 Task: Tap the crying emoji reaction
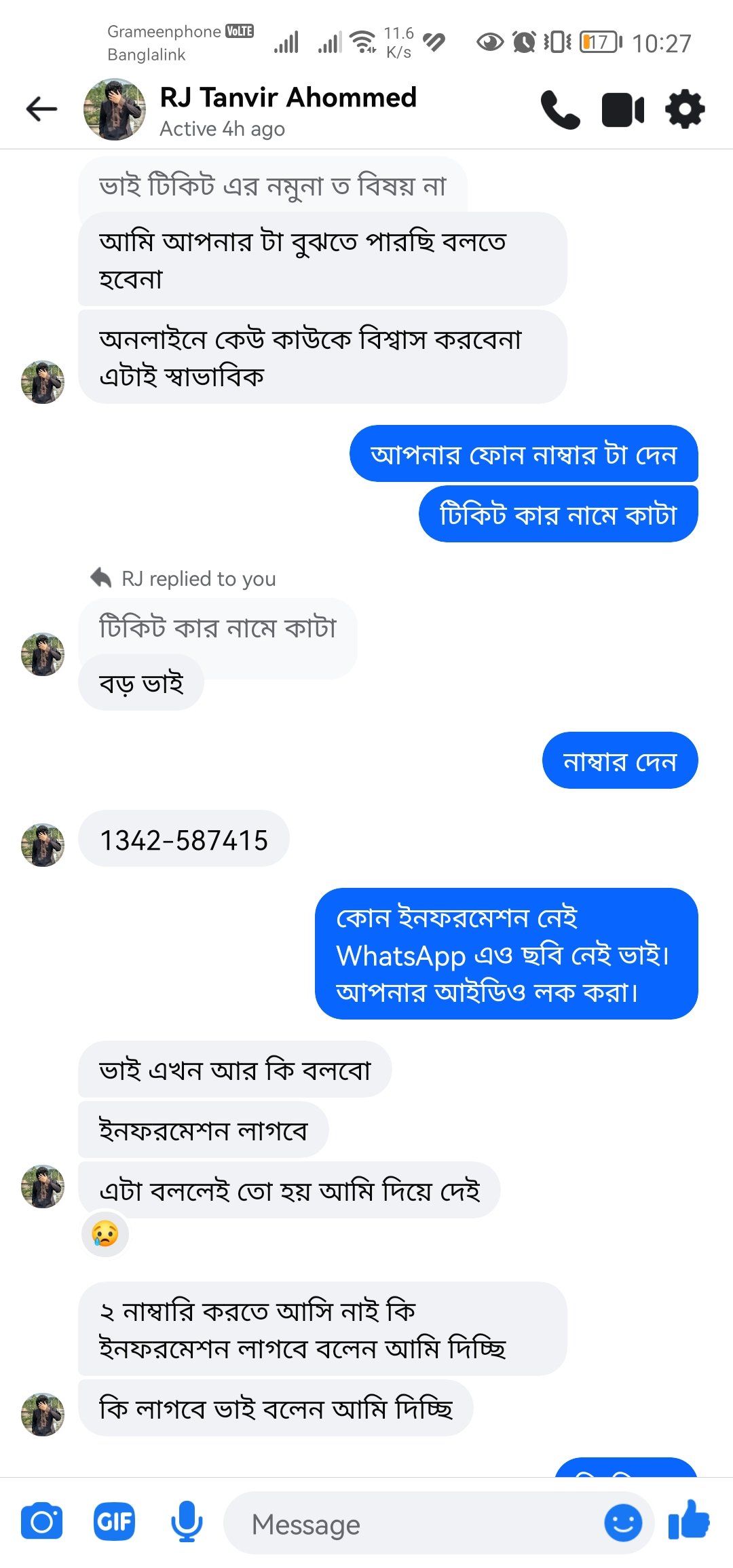pos(105,1233)
